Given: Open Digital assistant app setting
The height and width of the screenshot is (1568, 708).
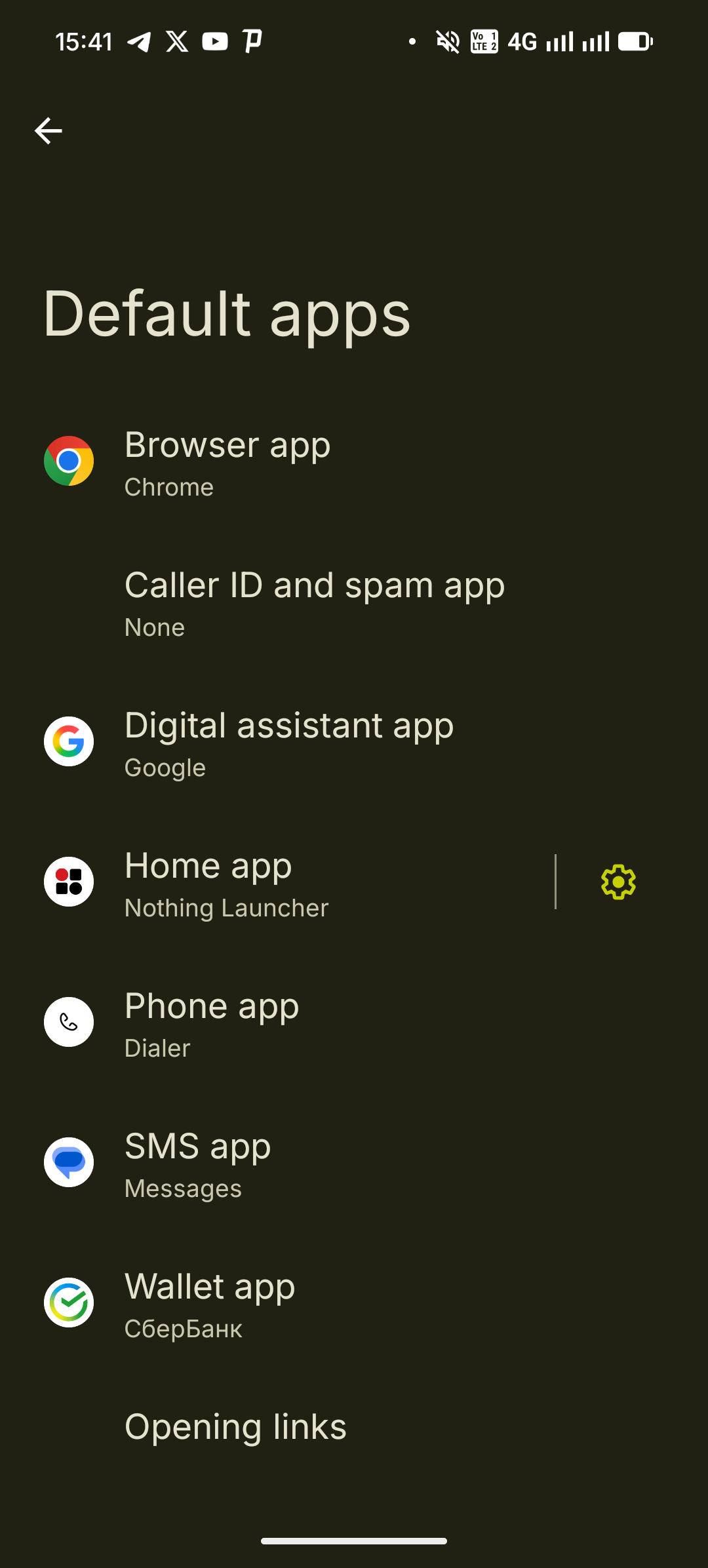Looking at the screenshot, I should tap(288, 743).
